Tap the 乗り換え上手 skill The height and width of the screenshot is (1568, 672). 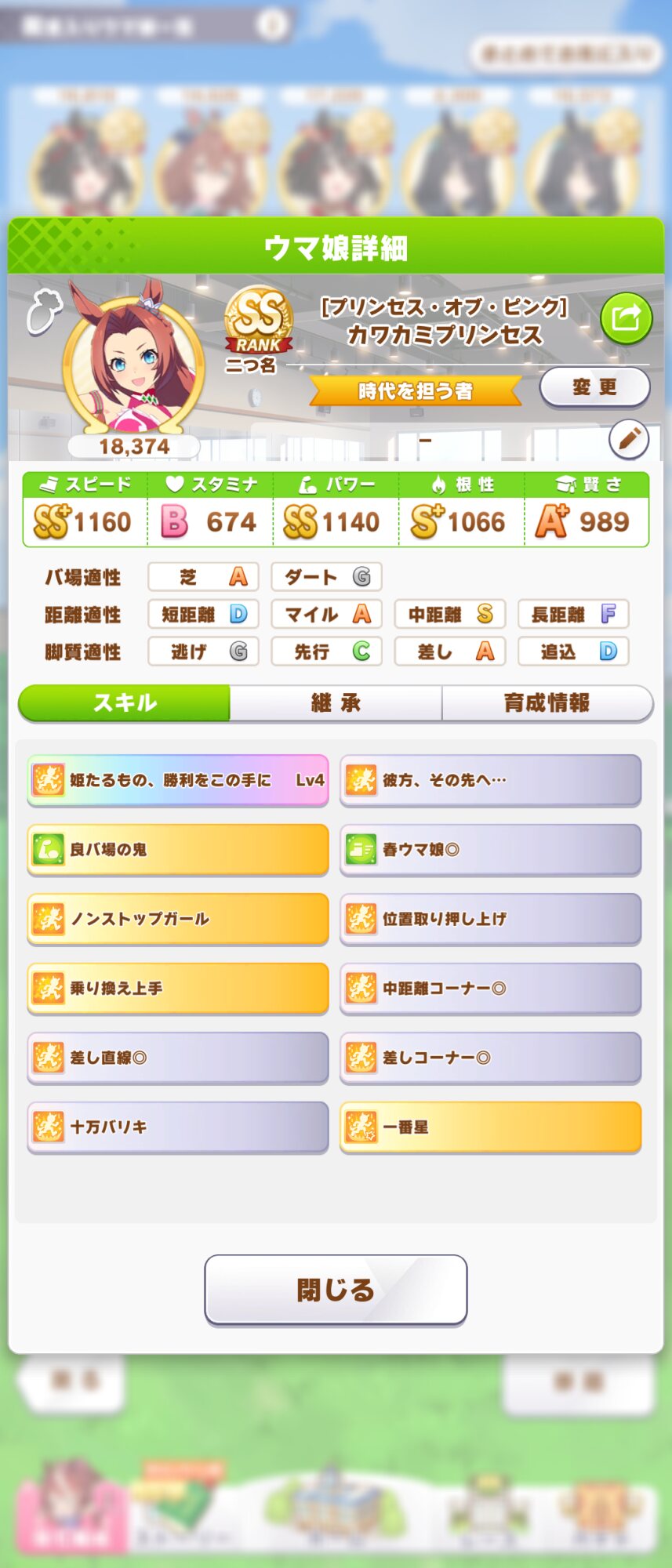point(177,988)
